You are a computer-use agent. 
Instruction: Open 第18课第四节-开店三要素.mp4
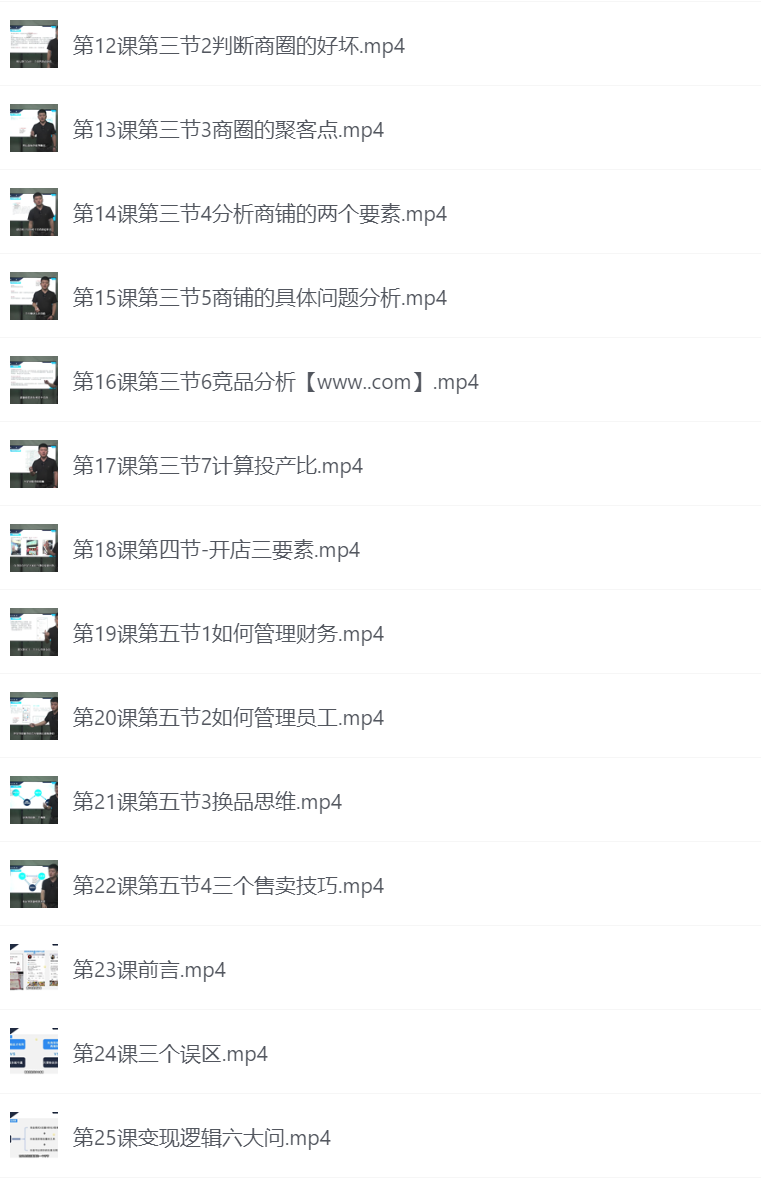[216, 550]
